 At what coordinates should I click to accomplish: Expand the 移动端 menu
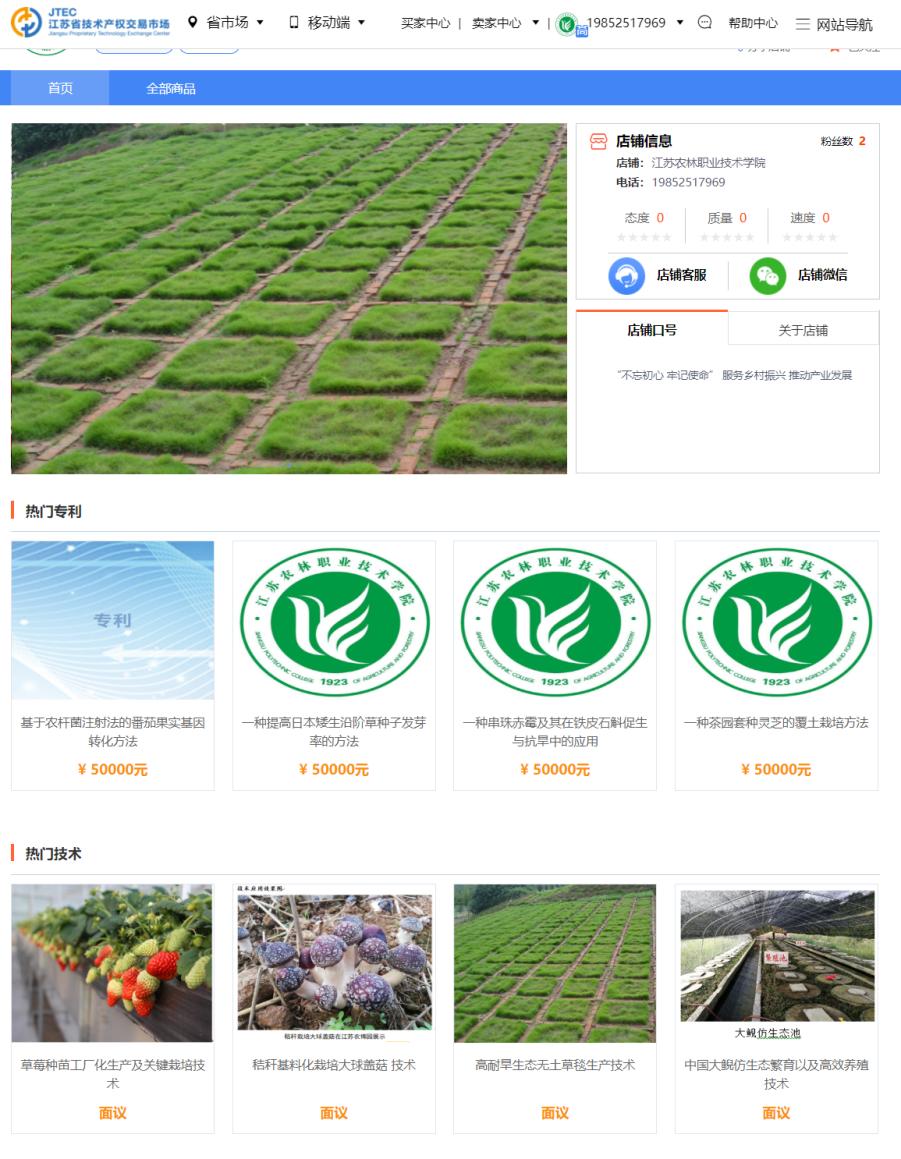tap(328, 22)
